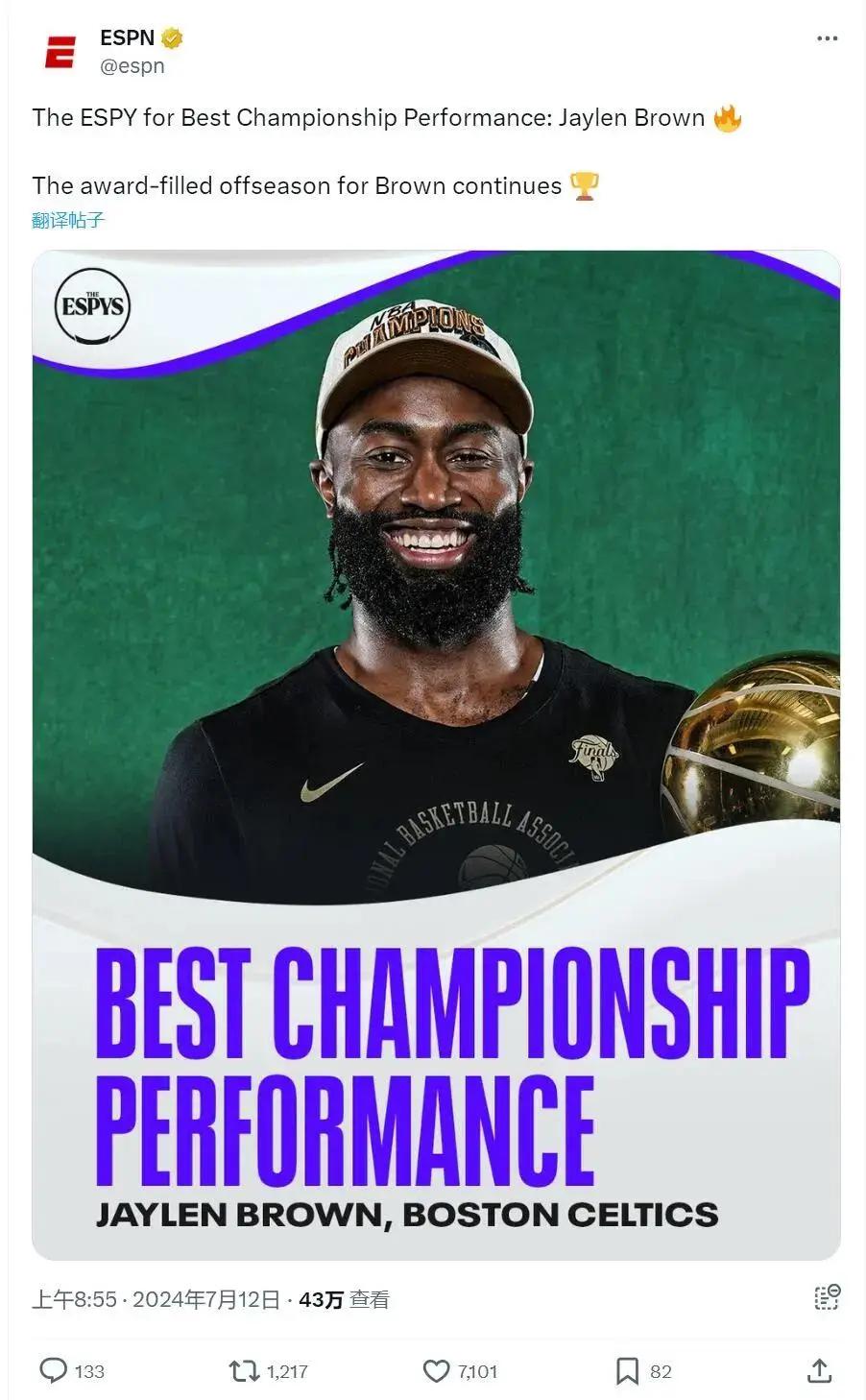Screen dimensions: 866x1400
Task: Open the ESPN account name link
Action: tap(127, 37)
